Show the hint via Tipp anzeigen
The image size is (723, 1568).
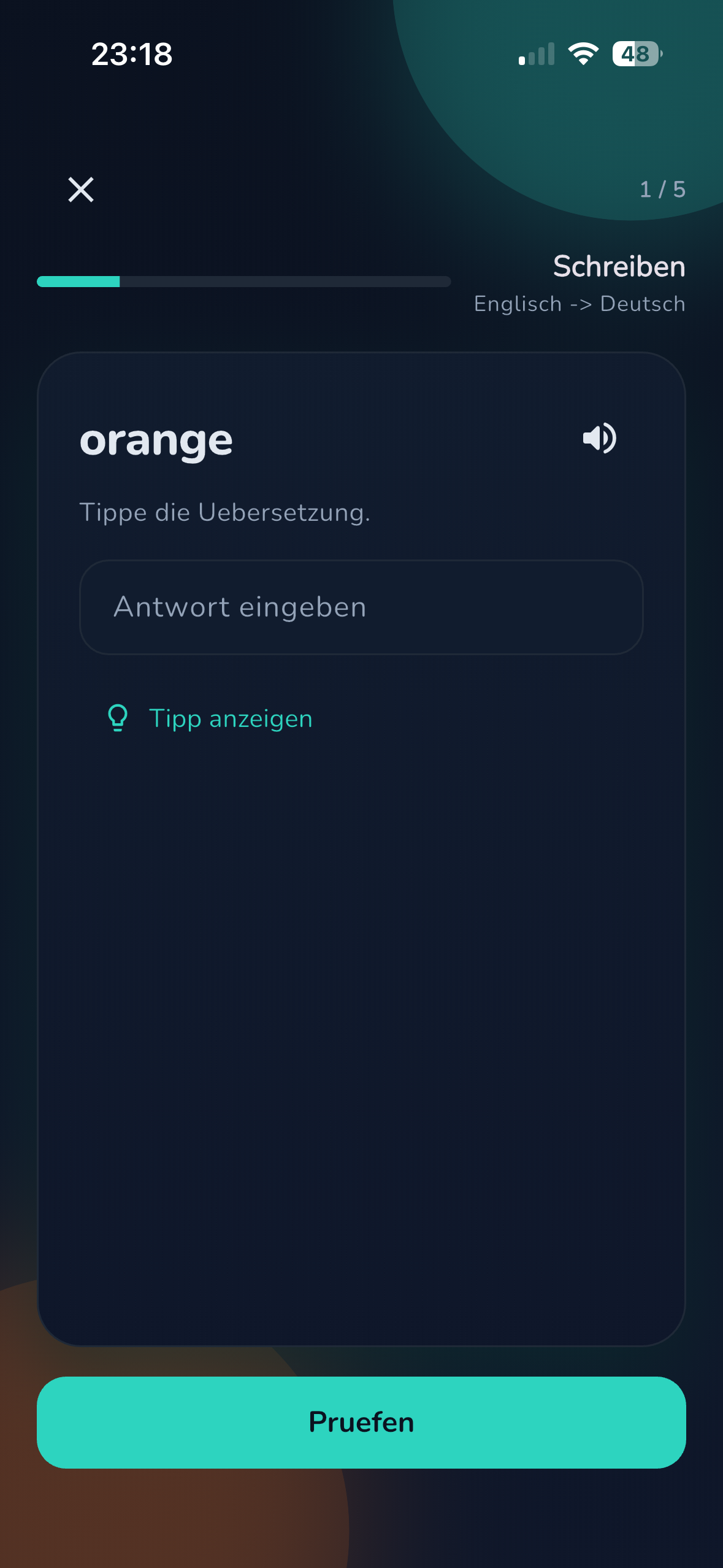[x=231, y=718]
